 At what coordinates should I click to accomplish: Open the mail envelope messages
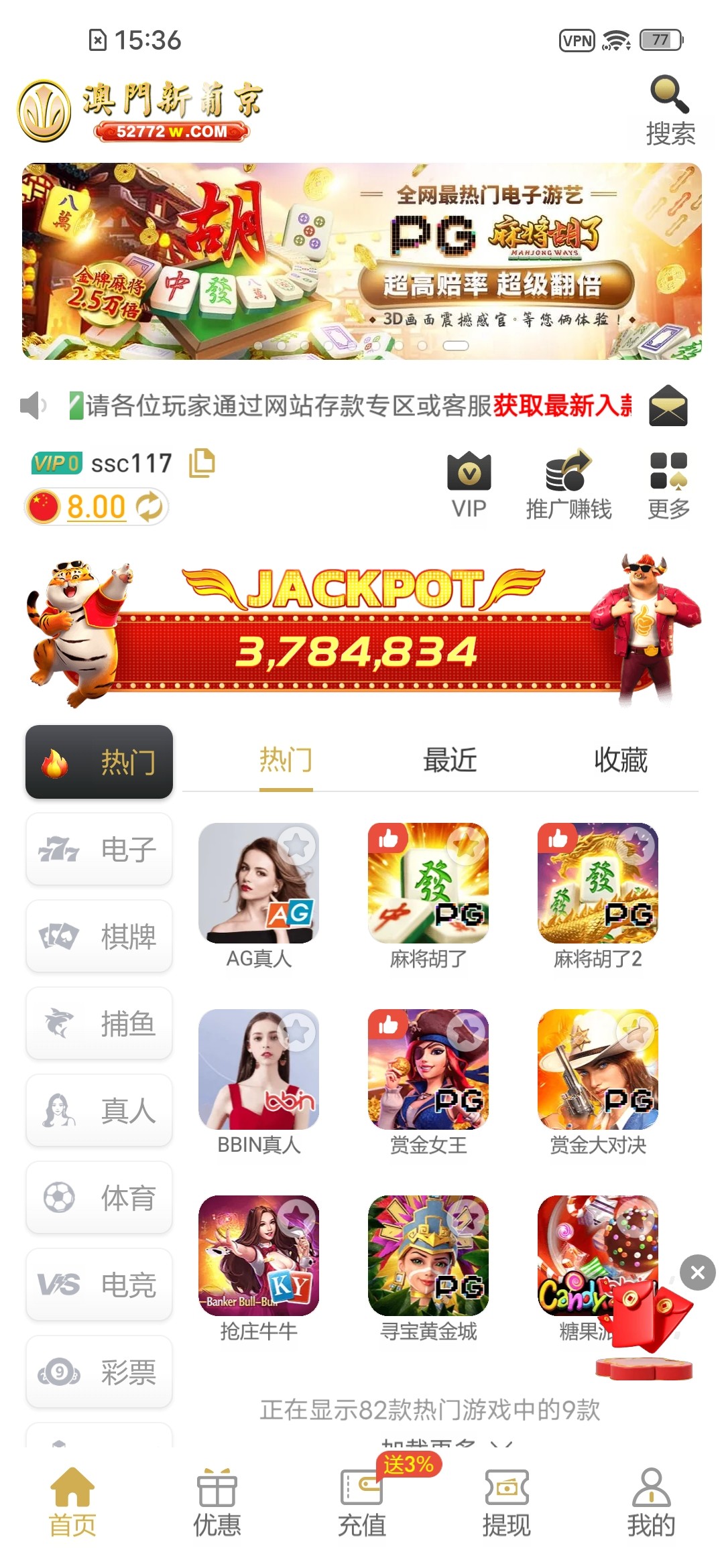coord(668,406)
